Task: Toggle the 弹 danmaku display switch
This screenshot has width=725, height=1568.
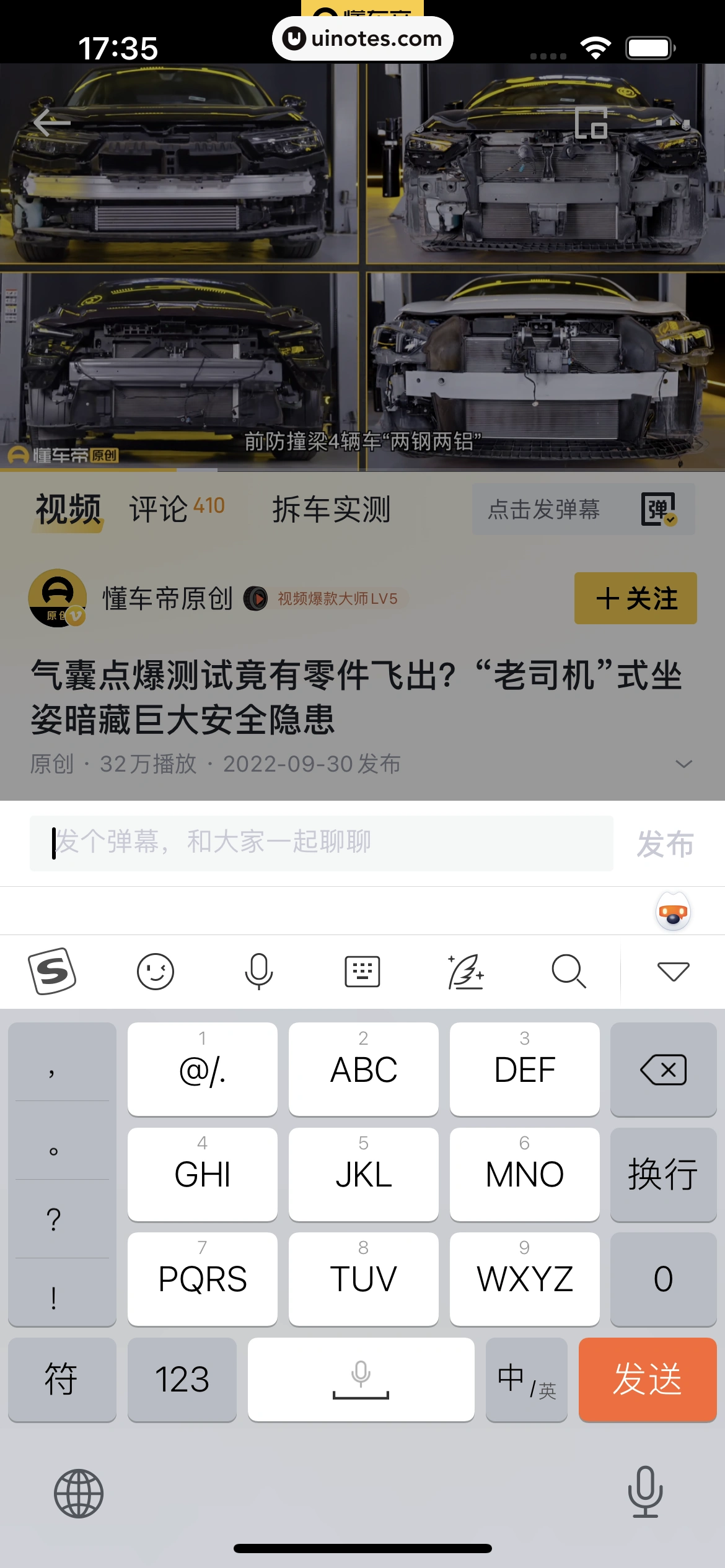Action: pyautogui.click(x=658, y=509)
